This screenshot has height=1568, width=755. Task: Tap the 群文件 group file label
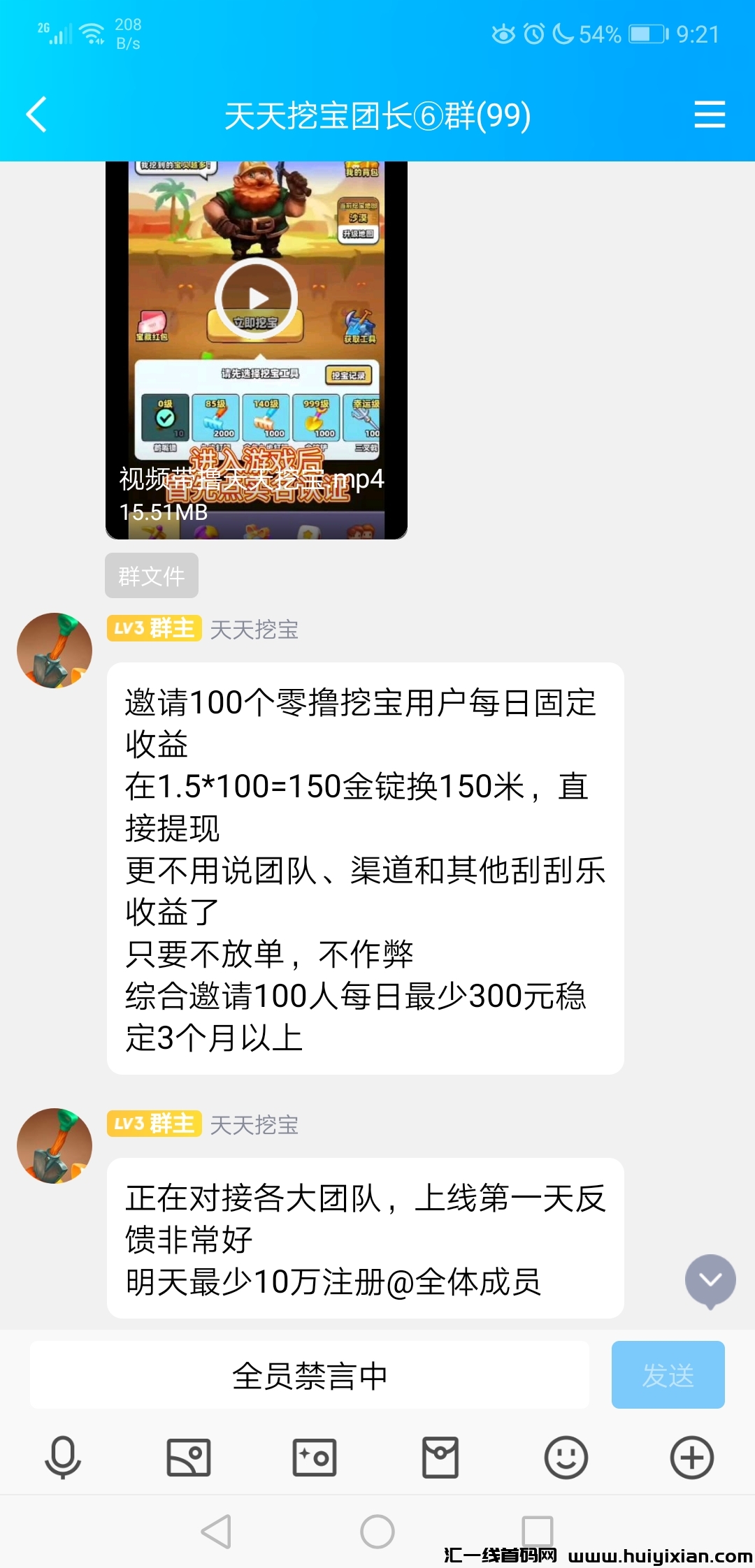151,575
